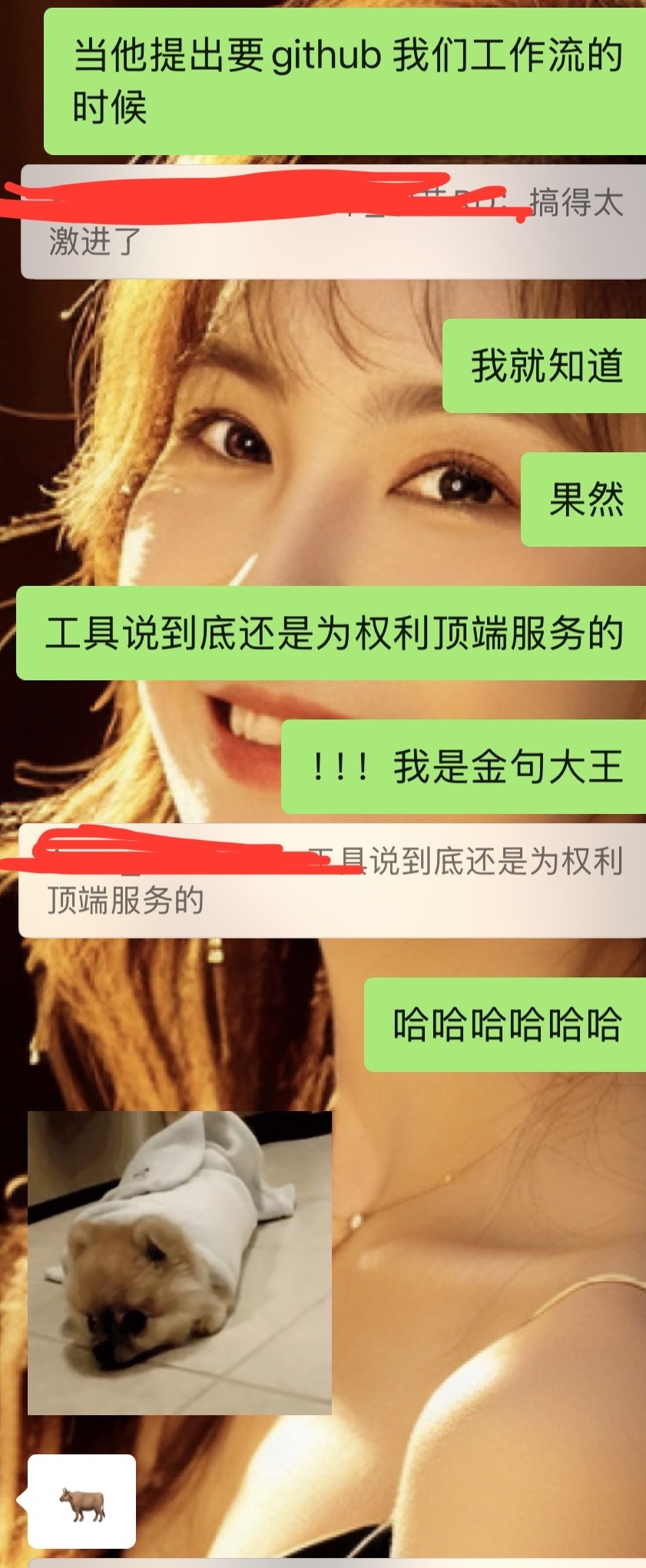Open the quoted reply ending 搞得太激进了
The width and height of the screenshot is (646, 1568).
[333, 222]
